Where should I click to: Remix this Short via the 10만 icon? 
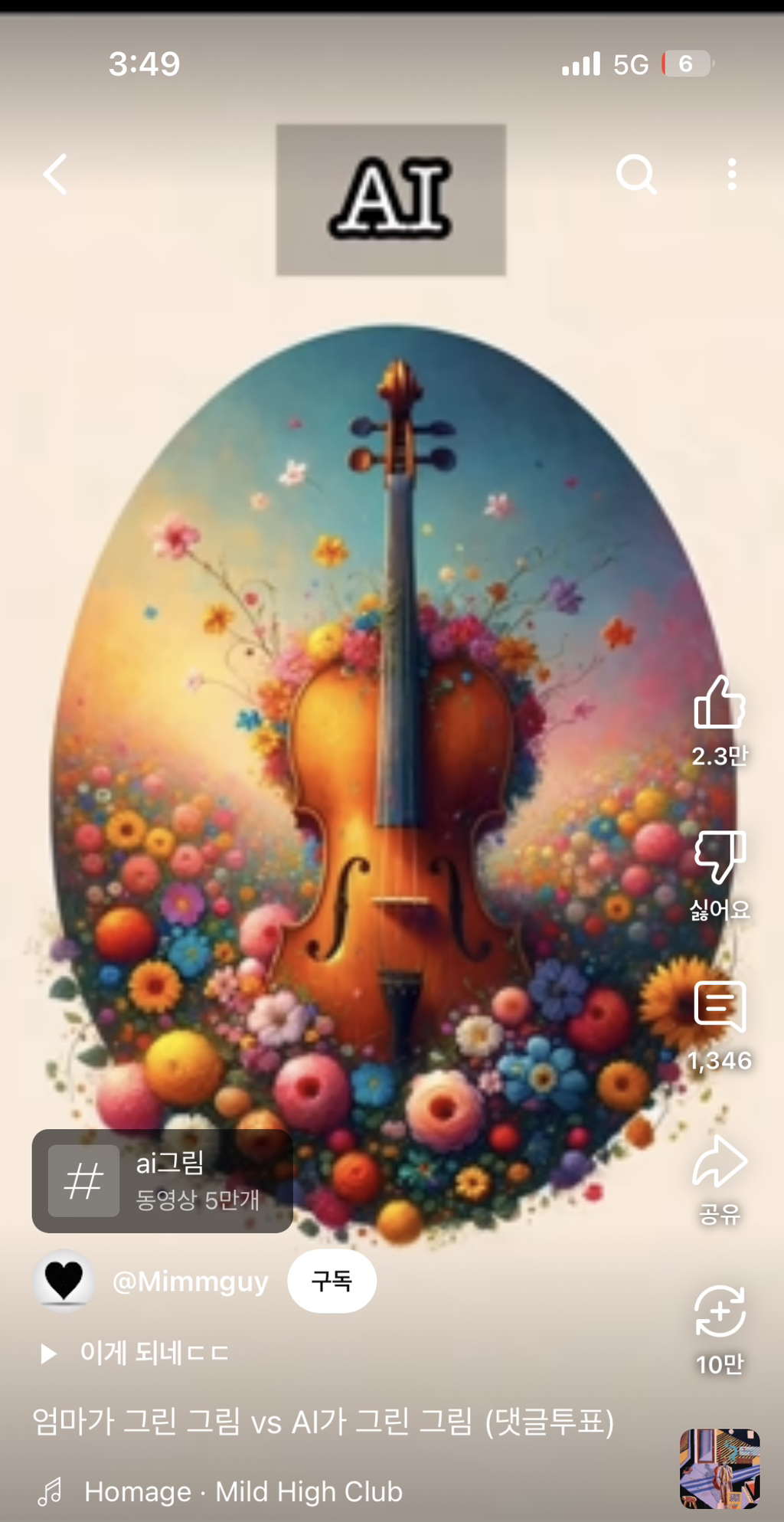point(719,1312)
